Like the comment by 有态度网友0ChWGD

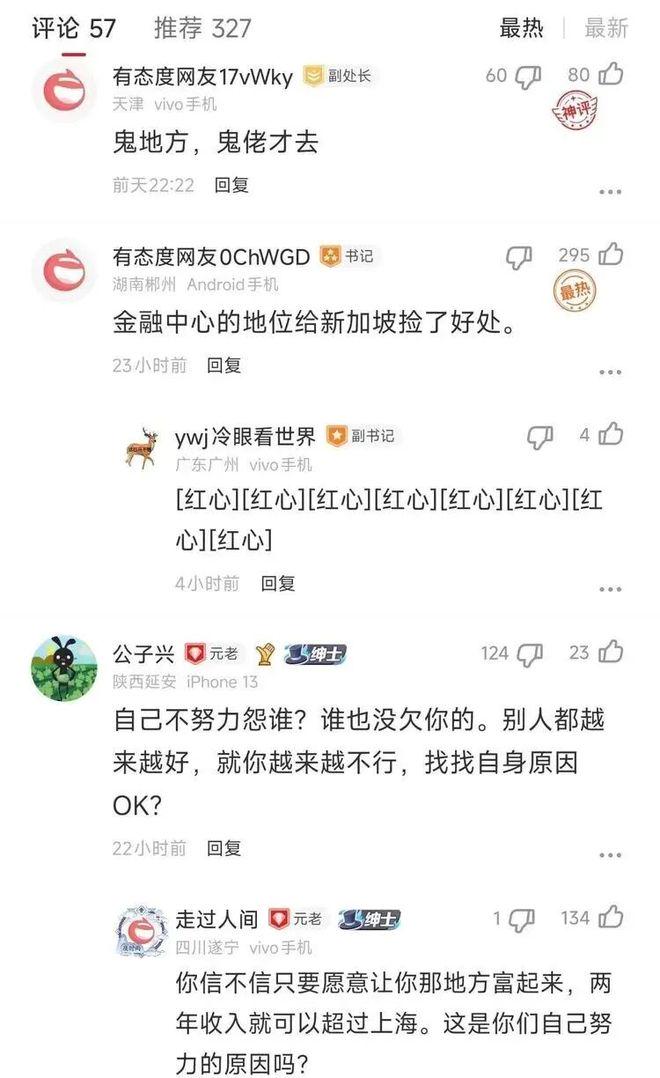pos(610,256)
